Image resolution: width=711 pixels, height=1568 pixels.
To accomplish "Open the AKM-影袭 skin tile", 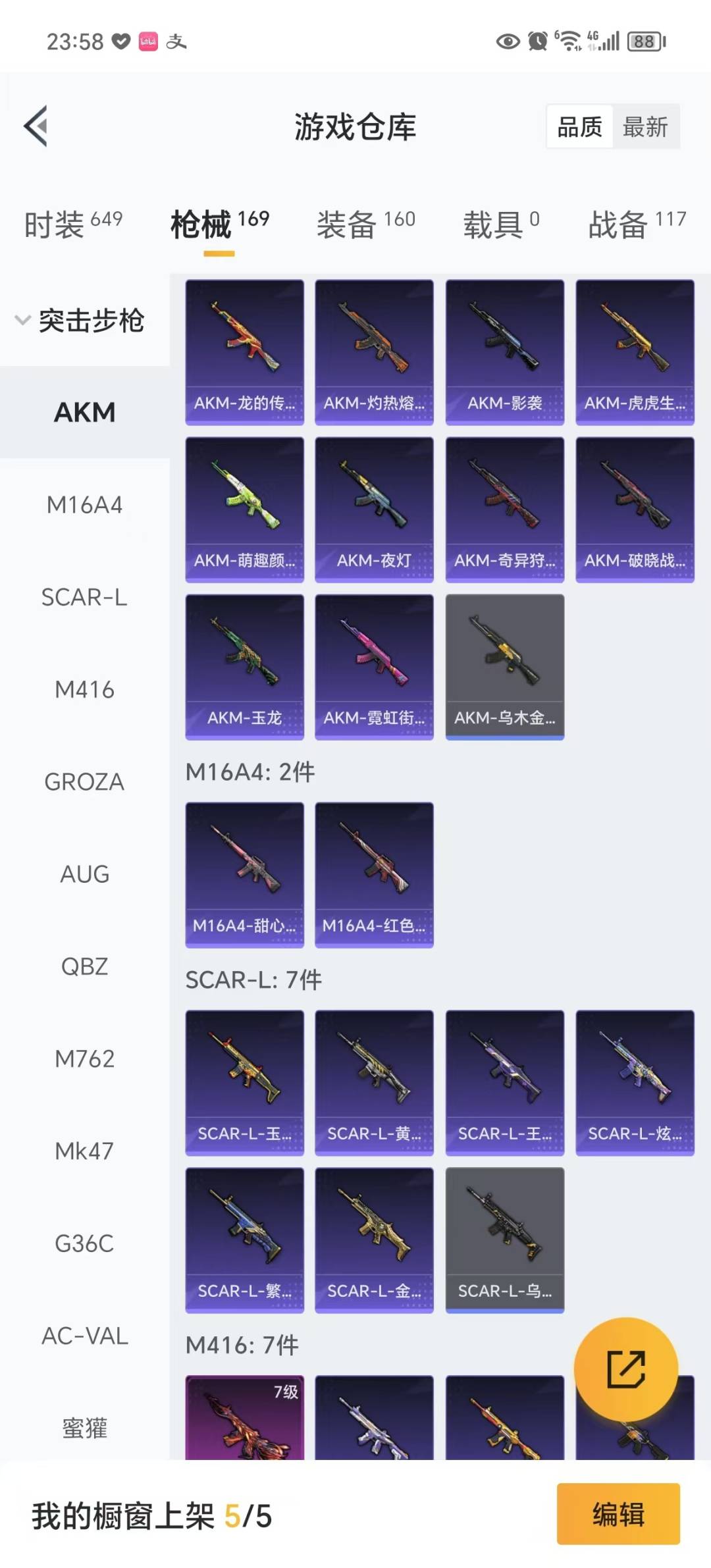I will click(504, 352).
